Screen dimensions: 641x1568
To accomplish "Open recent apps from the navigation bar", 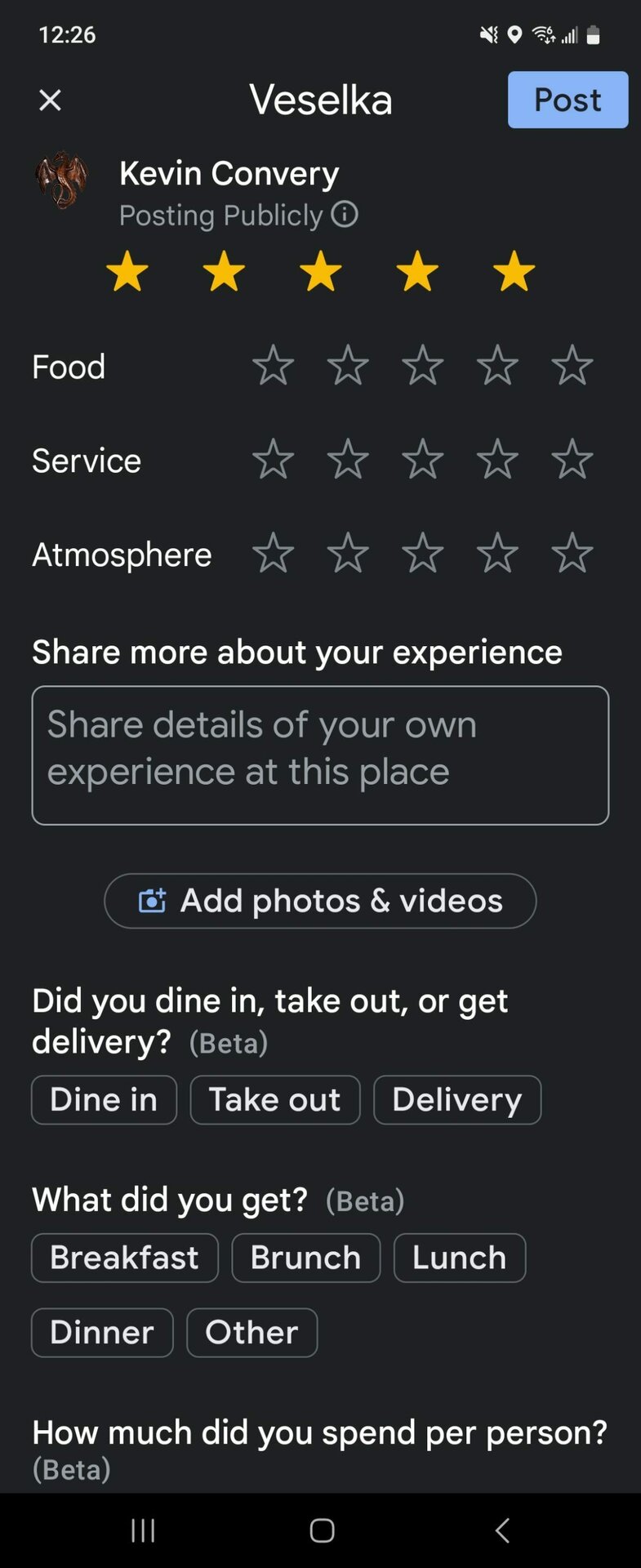I will pyautogui.click(x=143, y=1530).
